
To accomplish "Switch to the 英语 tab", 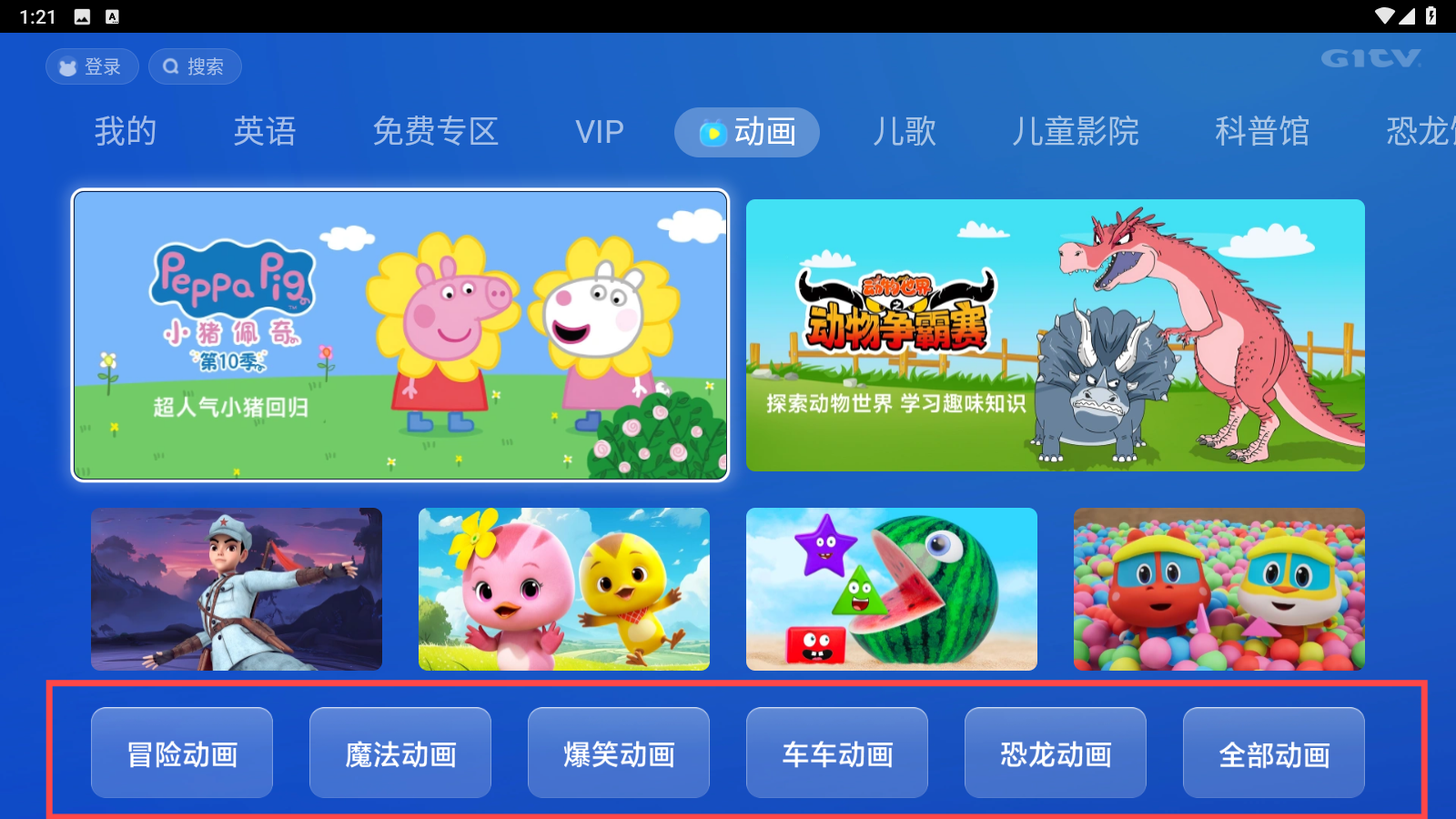I will pos(265,132).
